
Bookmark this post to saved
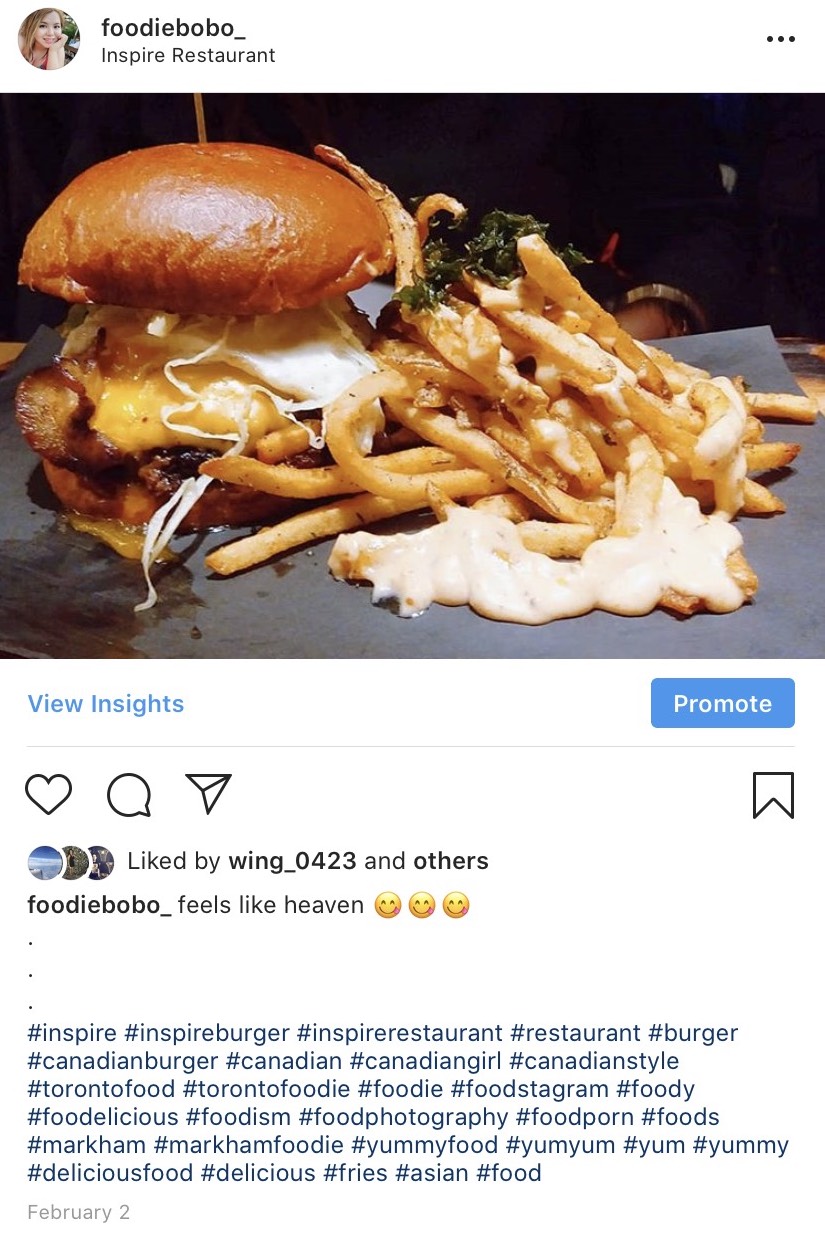point(773,796)
